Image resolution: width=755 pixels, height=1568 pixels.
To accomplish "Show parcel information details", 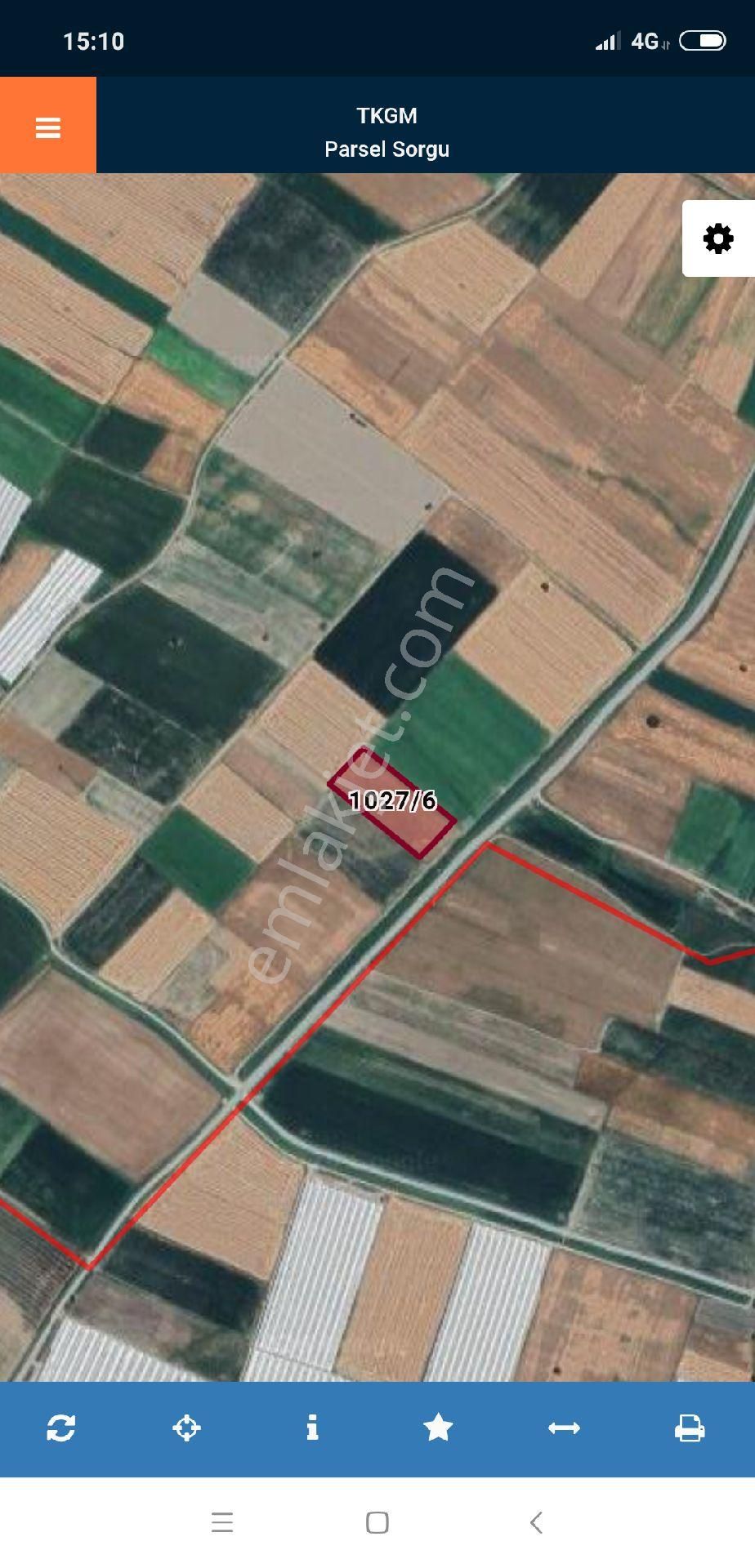I will pos(312,1428).
